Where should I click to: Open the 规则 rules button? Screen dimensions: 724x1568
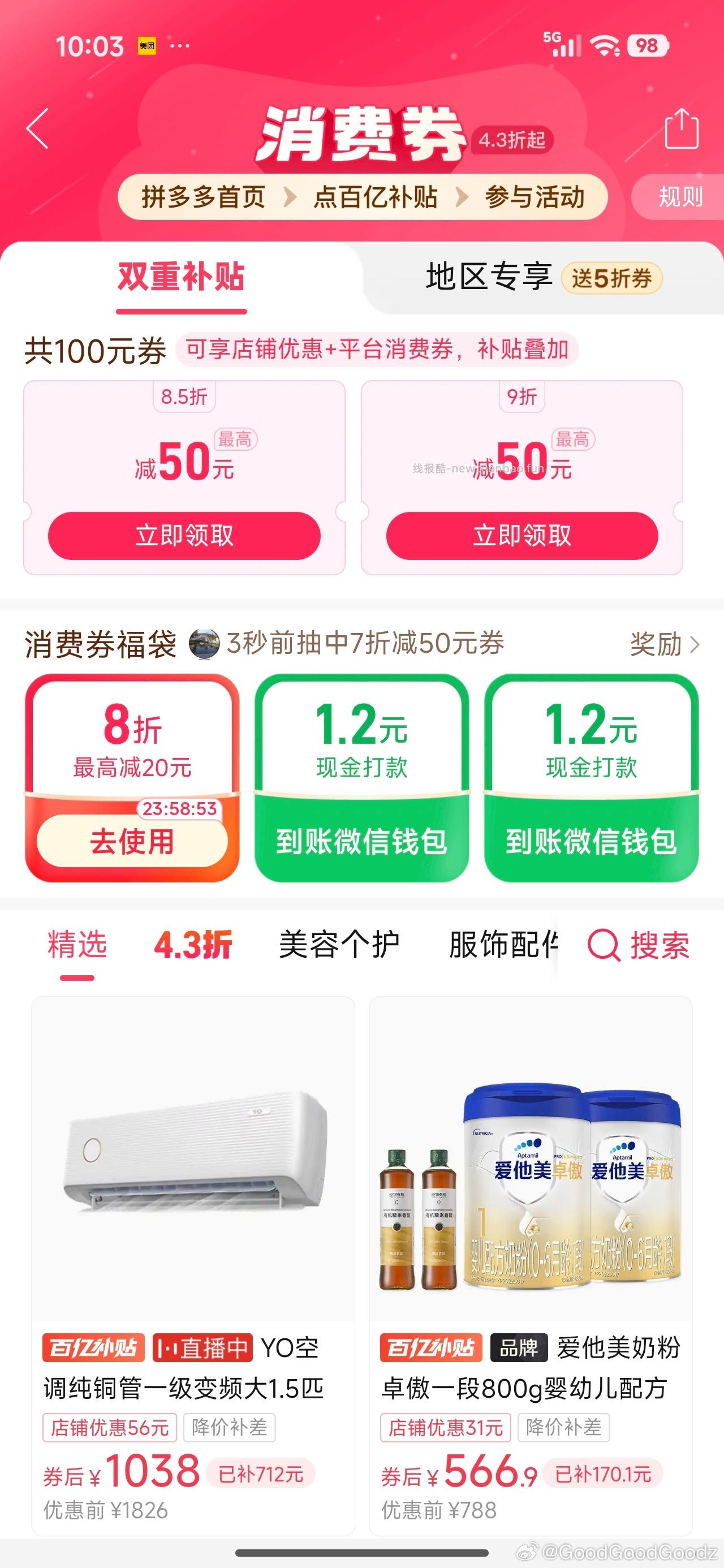pyautogui.click(x=679, y=197)
